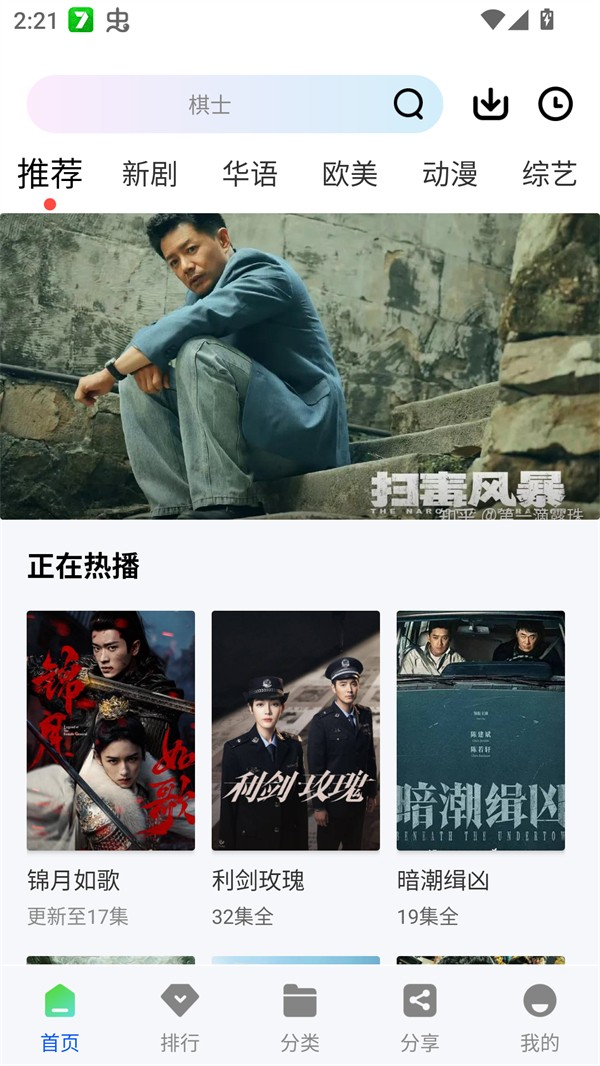This screenshot has width=600, height=1066.
Task: Tap the search field showing 棋士
Action: click(x=210, y=104)
